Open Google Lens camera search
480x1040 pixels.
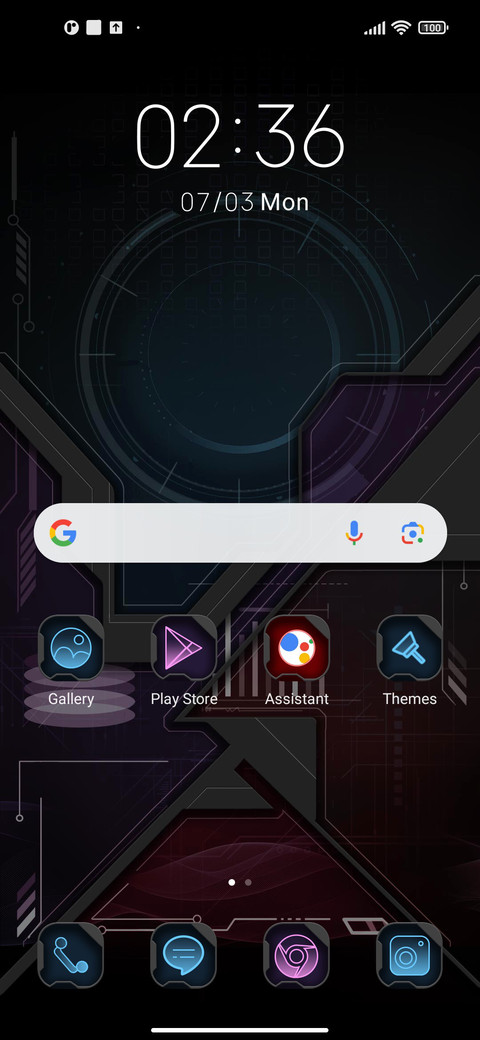412,533
